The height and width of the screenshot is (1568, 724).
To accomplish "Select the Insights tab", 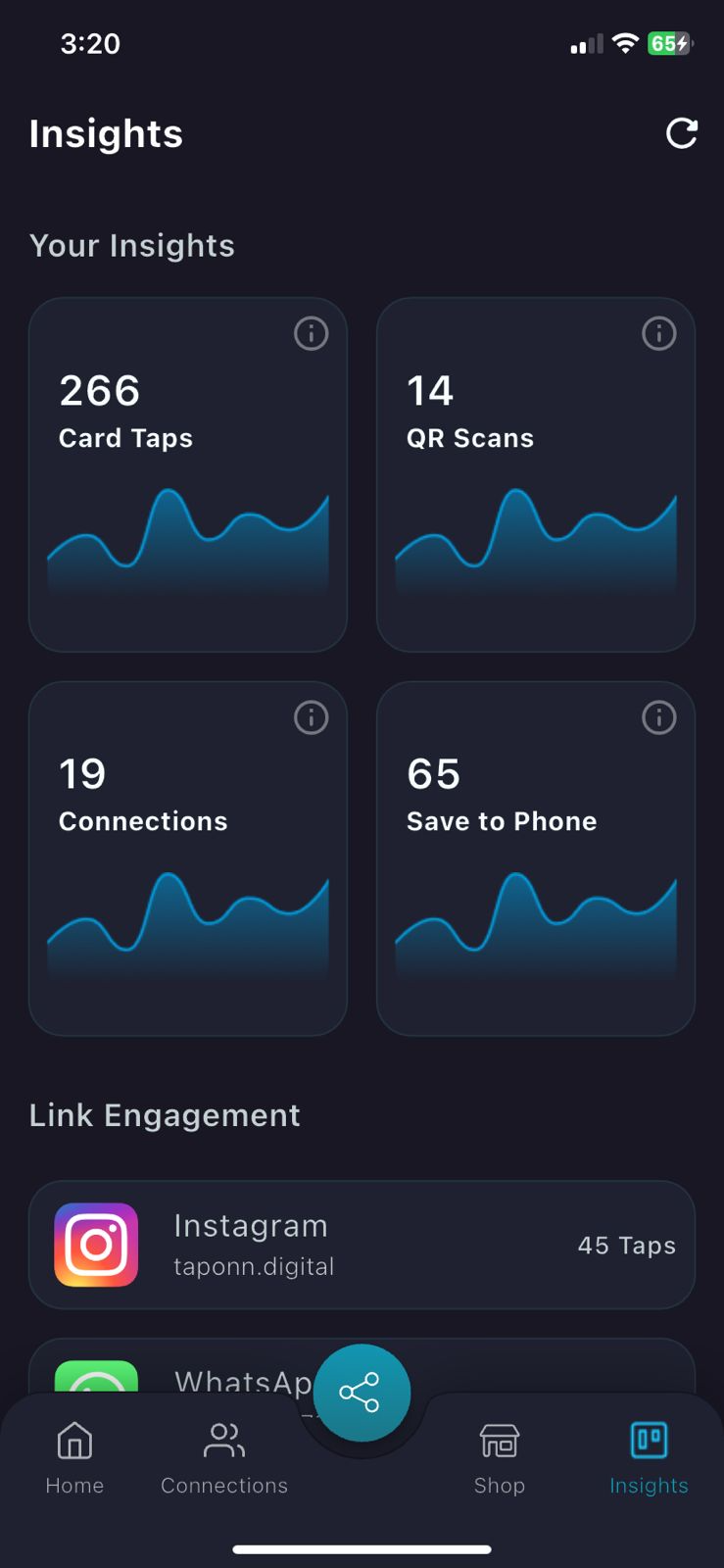I will coord(649,1458).
